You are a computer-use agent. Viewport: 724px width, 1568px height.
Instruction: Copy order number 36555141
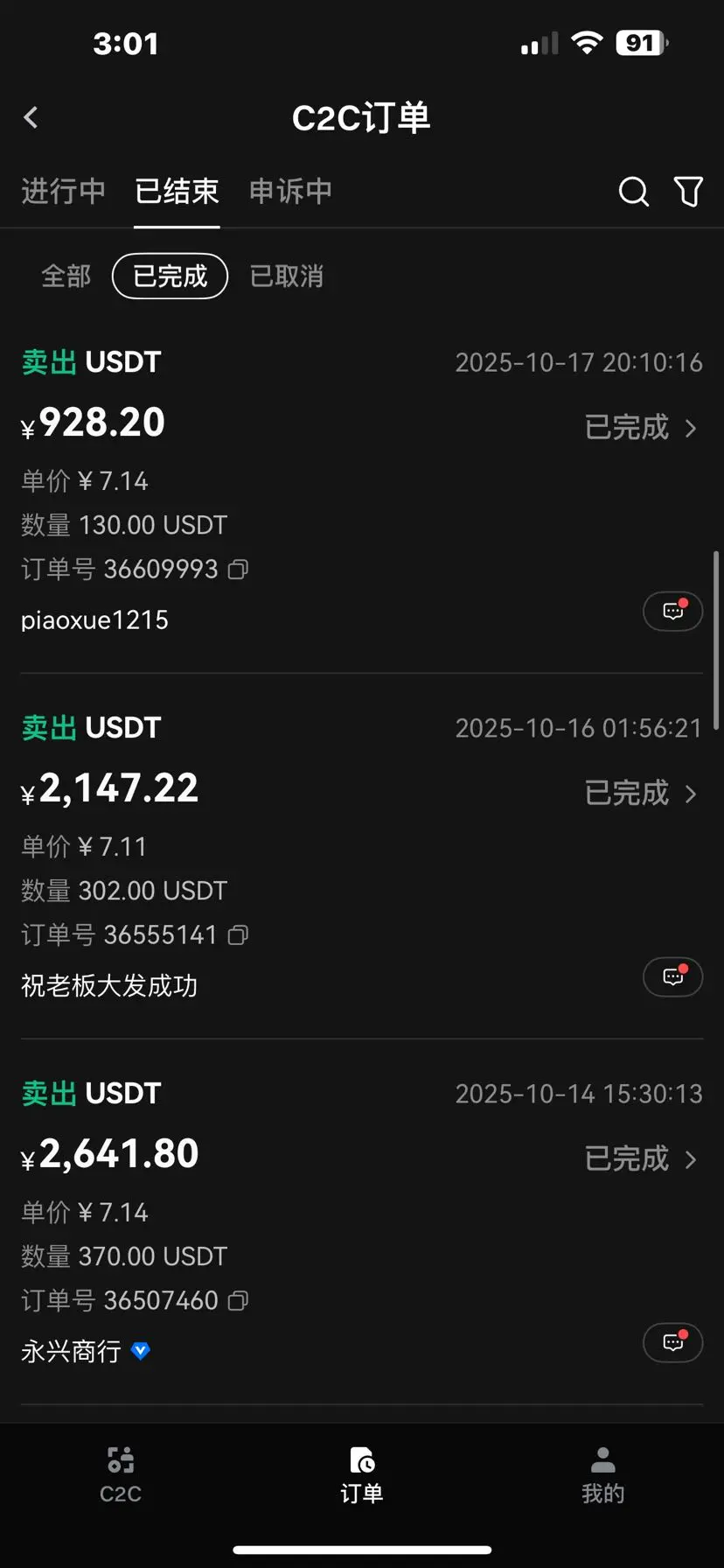238,935
